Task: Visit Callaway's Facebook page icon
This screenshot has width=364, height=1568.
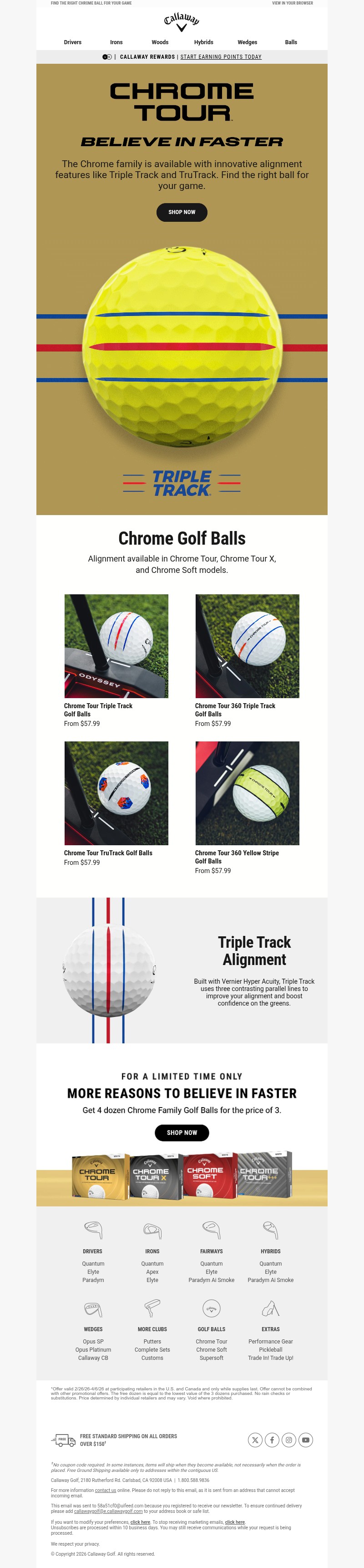Action: coord(272,1440)
